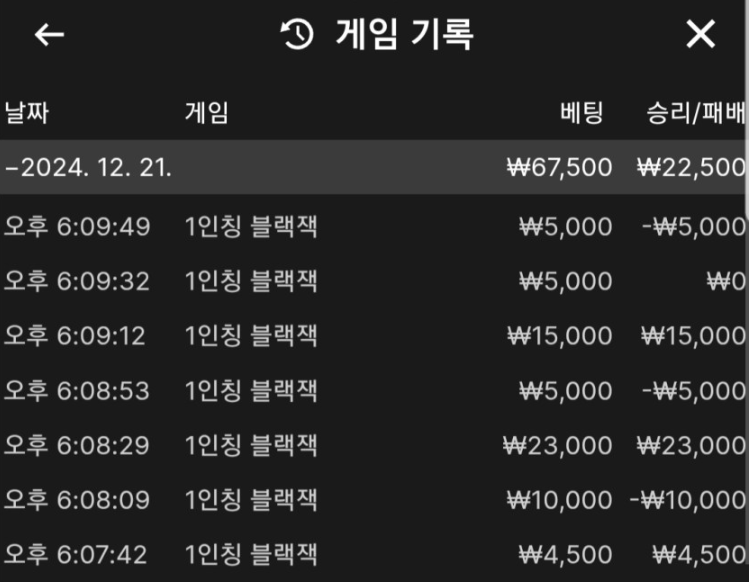Collapse the 2024. 12. 21. date group
The image size is (749, 582).
tap(90, 167)
